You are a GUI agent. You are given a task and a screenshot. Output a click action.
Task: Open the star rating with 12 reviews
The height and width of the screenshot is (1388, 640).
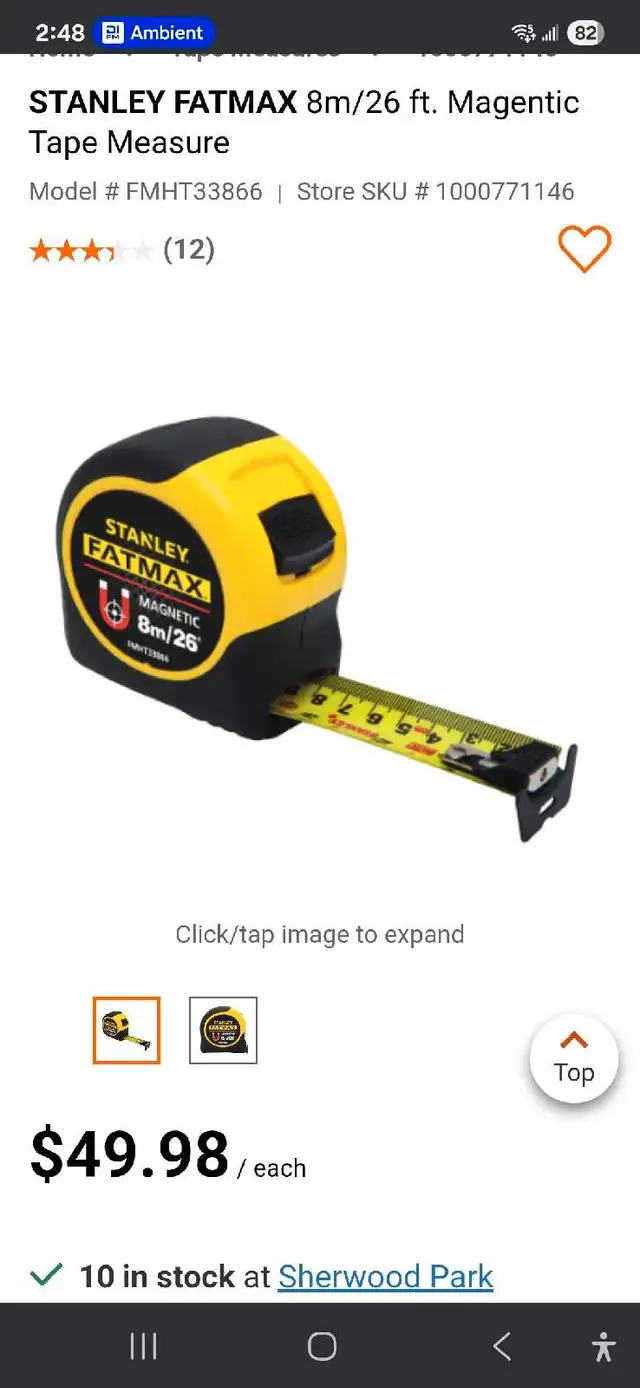tap(122, 249)
